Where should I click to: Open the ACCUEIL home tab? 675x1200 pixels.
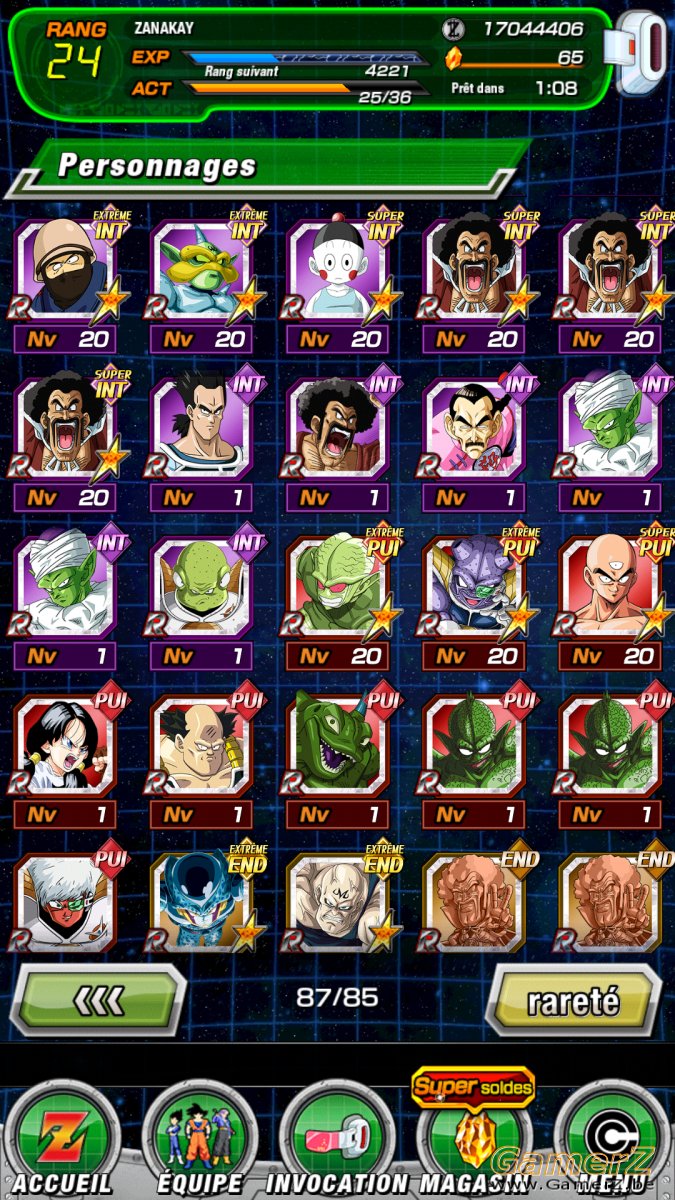coord(62,1140)
